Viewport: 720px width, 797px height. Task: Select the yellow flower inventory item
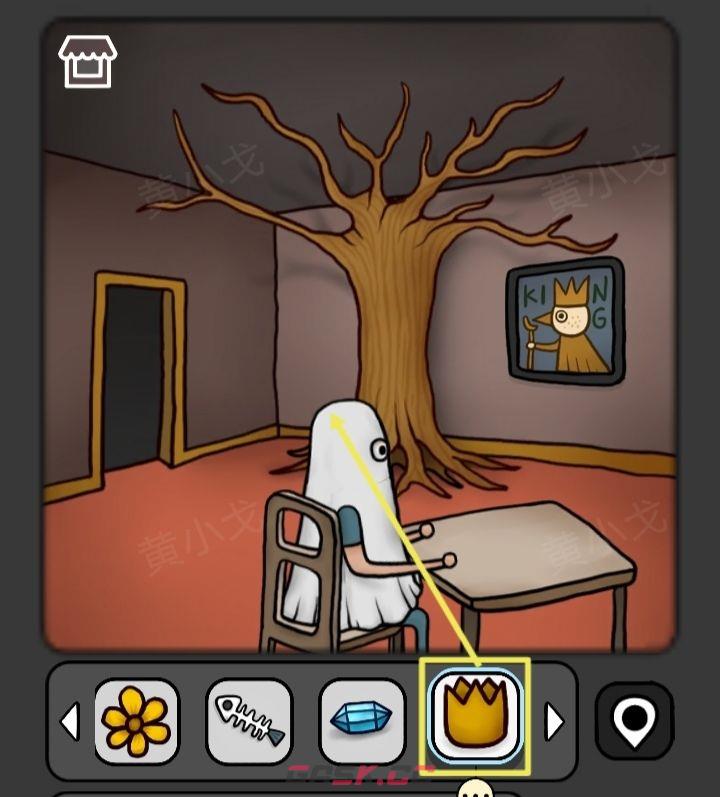(136, 721)
